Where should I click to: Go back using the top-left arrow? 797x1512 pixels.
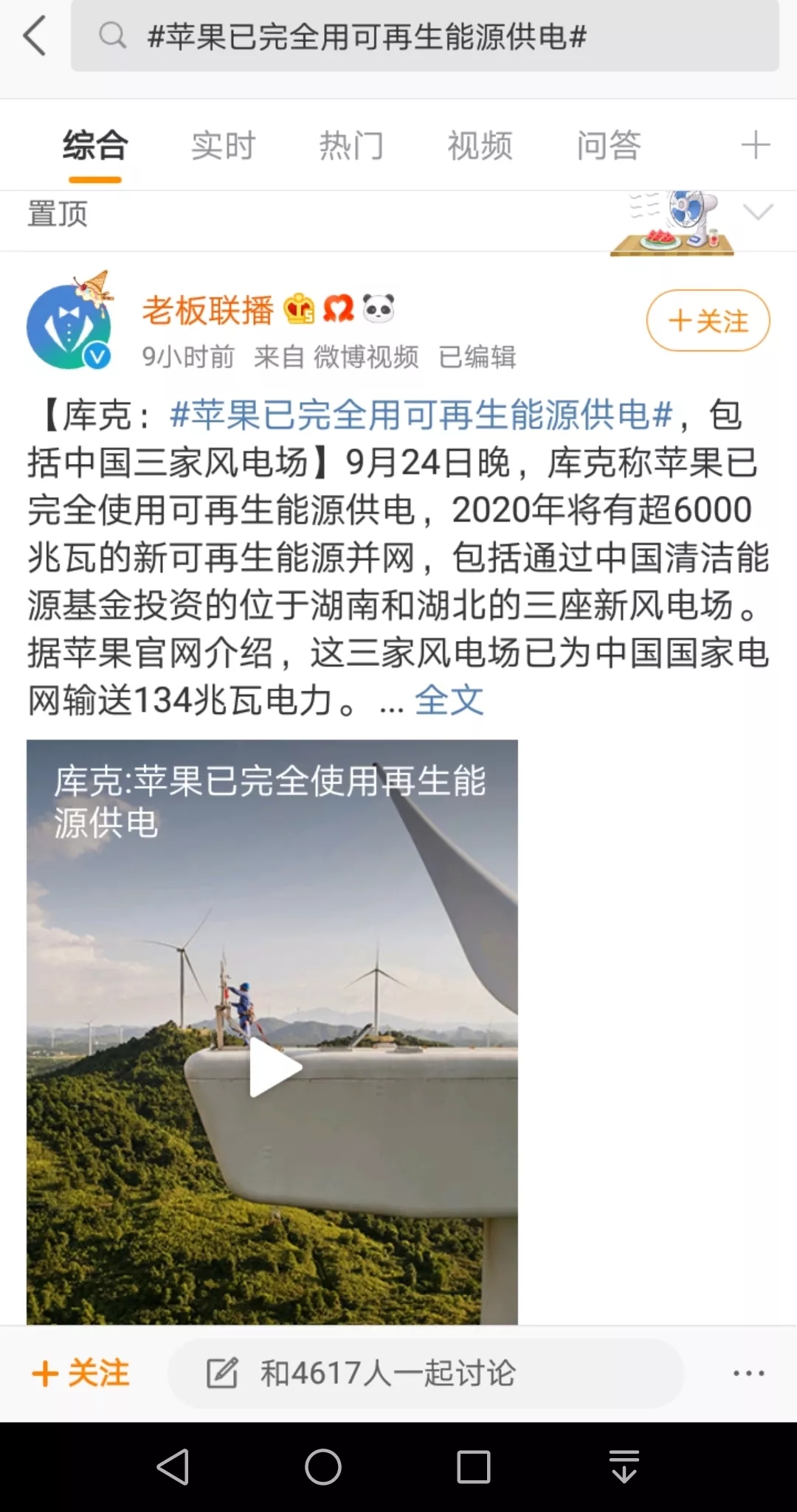tap(35, 36)
